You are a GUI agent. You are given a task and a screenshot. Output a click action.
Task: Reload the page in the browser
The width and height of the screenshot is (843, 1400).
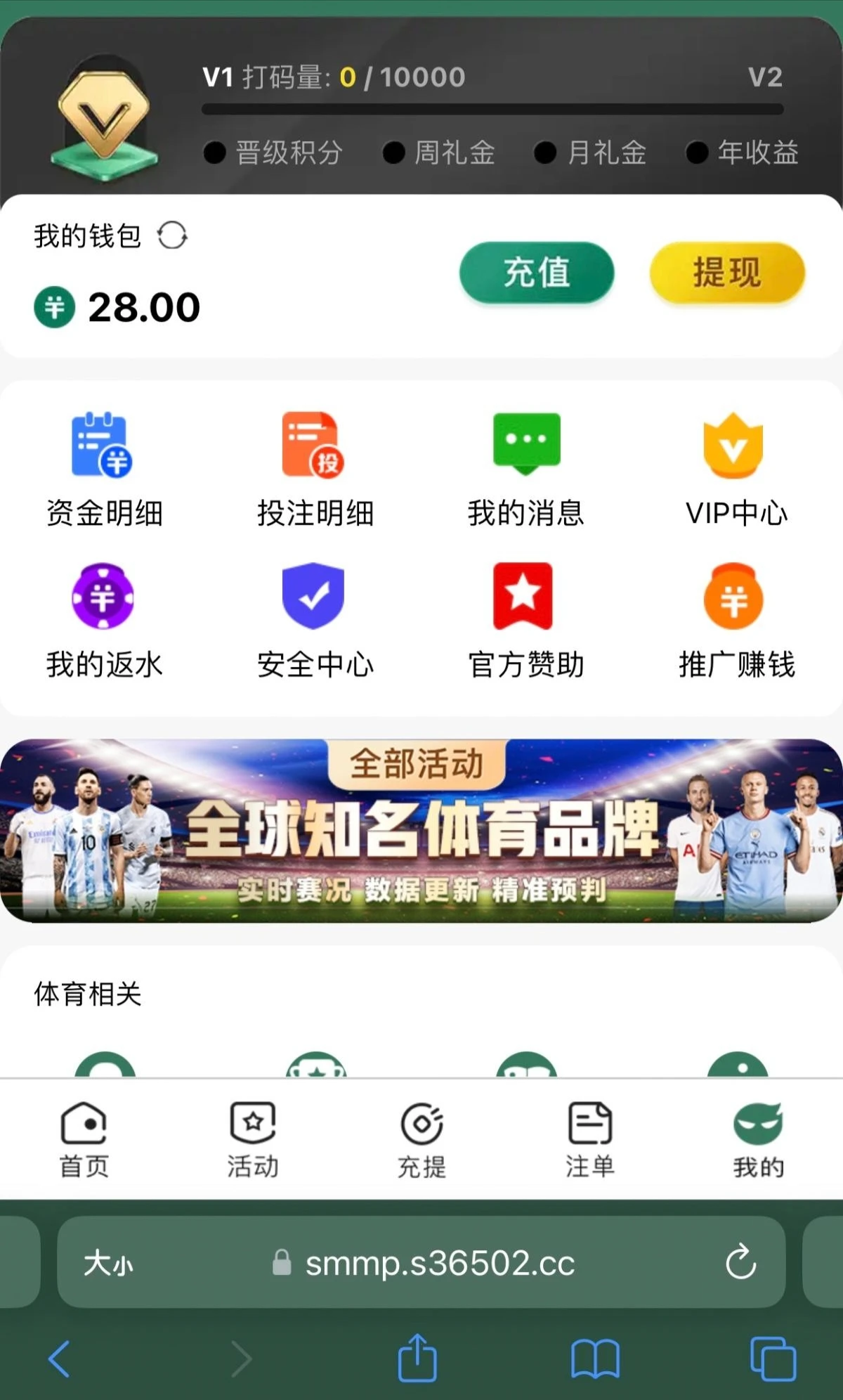pos(740,1262)
